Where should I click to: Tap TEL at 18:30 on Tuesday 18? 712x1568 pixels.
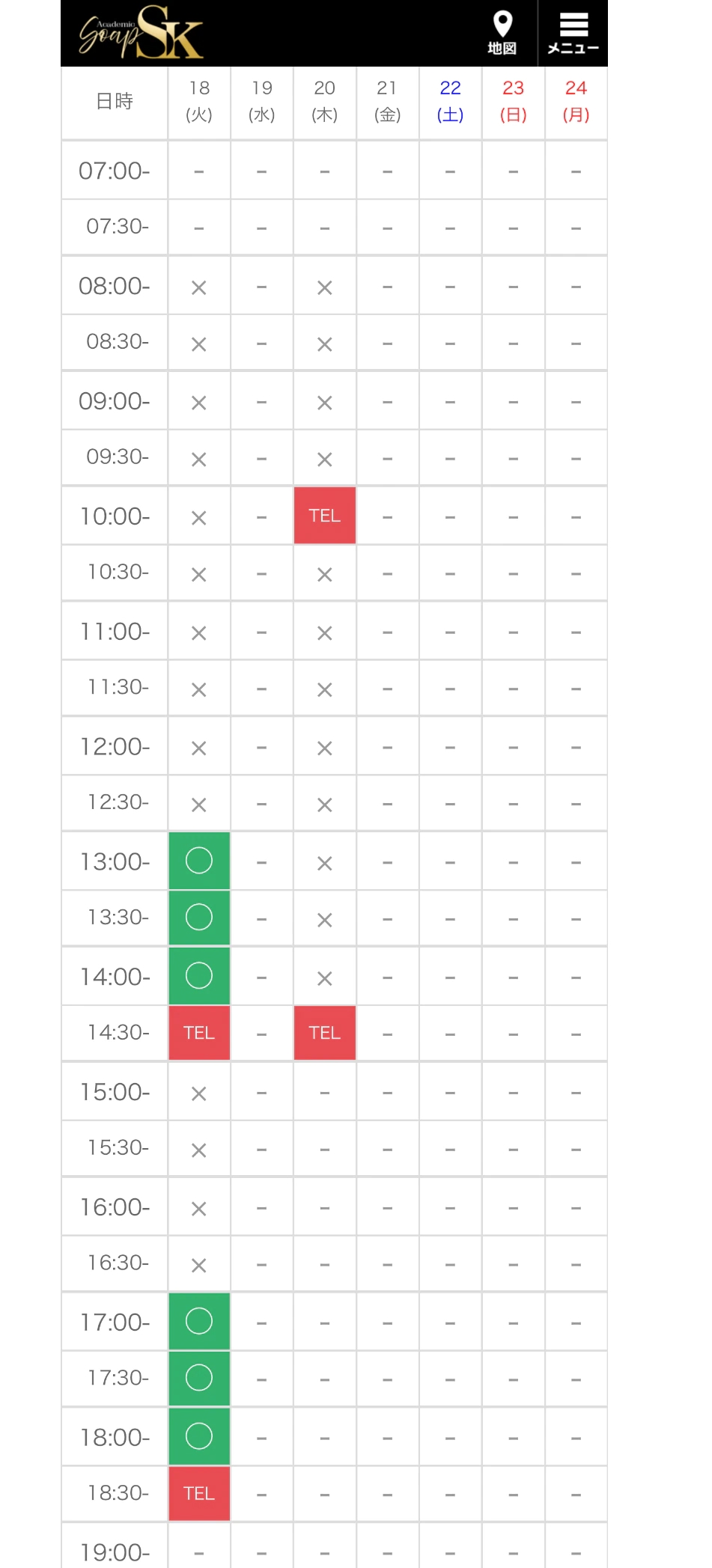(199, 1494)
